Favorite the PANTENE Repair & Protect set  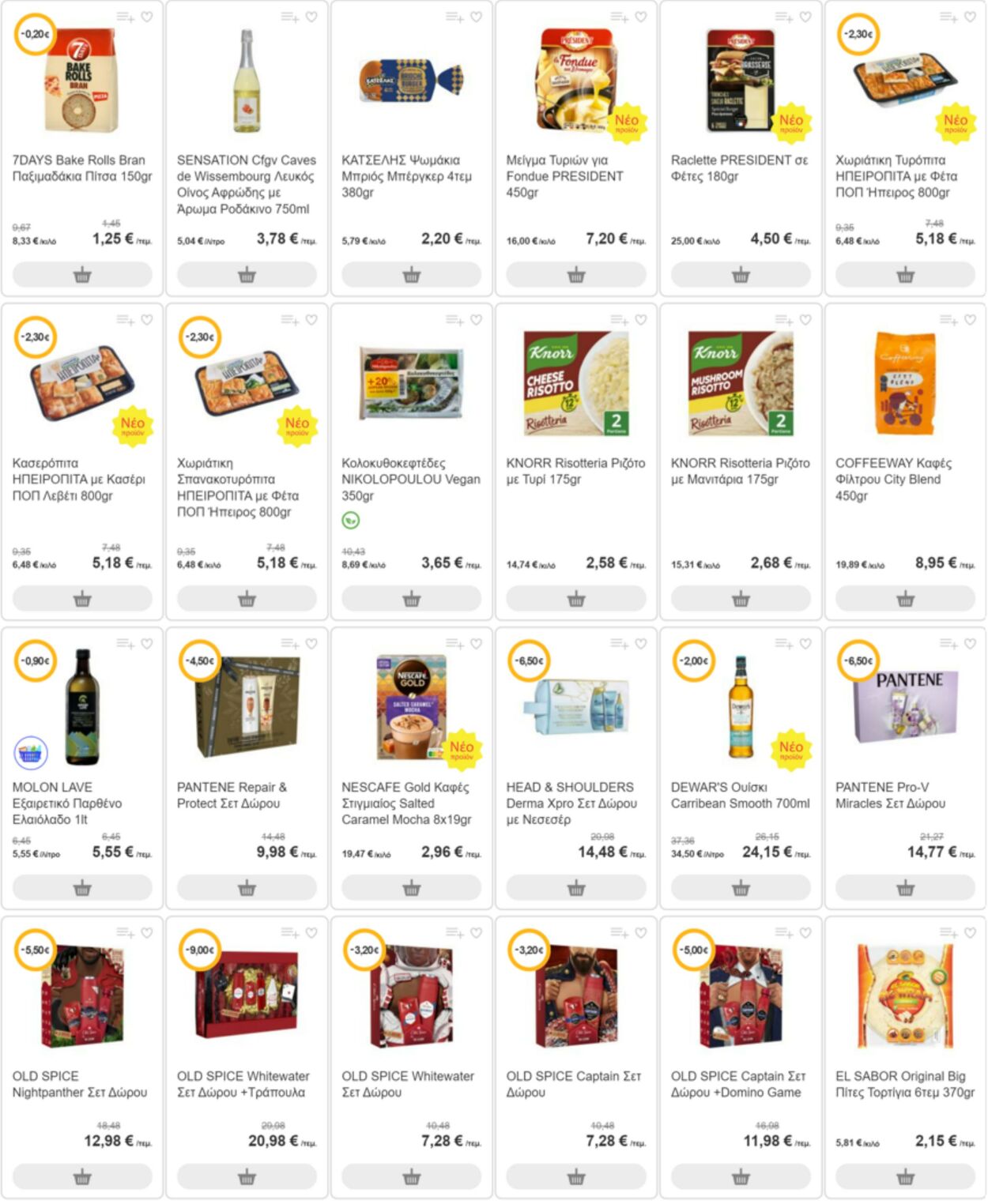coord(311,644)
